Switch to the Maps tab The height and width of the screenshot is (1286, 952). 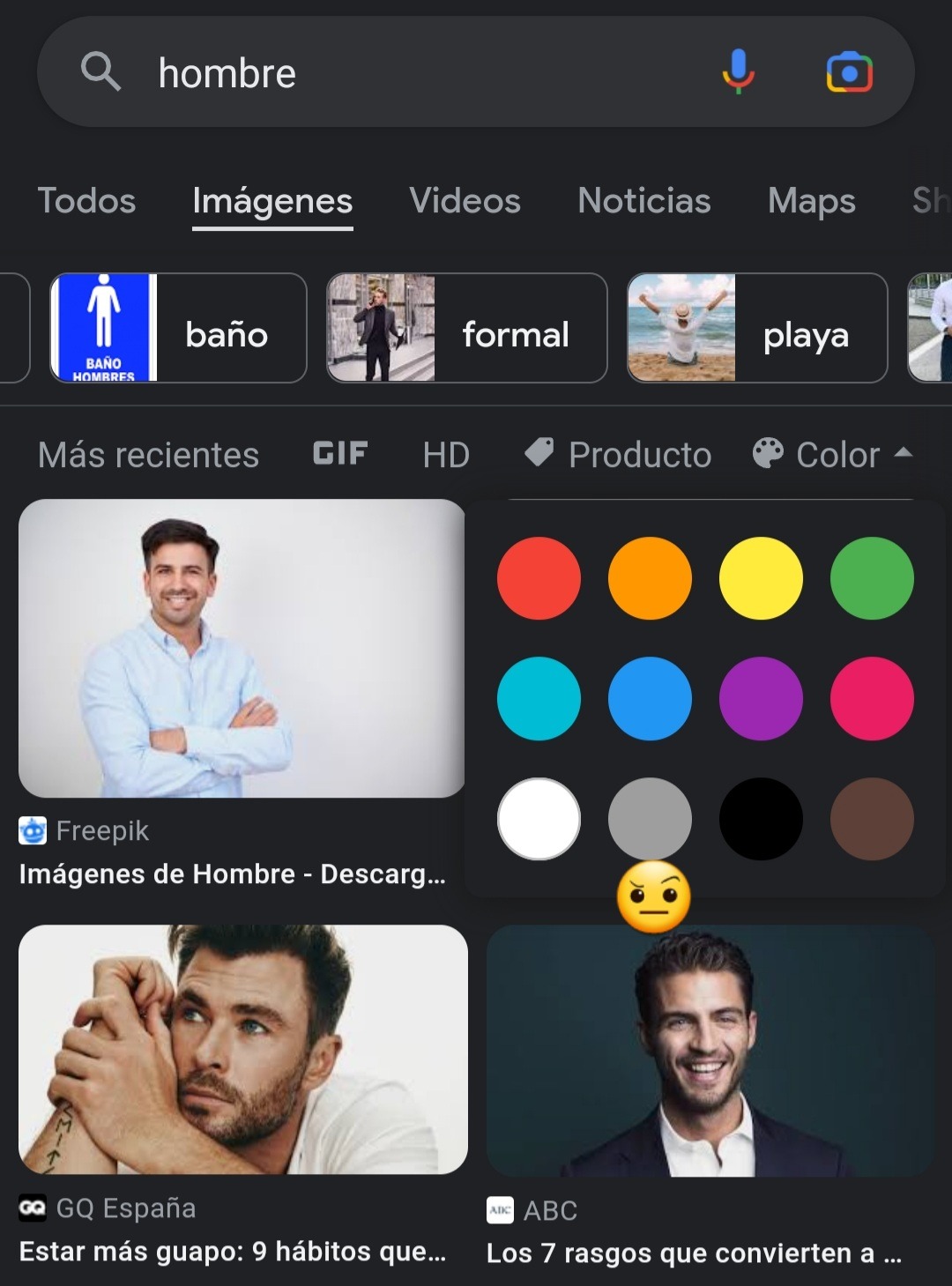click(x=811, y=201)
